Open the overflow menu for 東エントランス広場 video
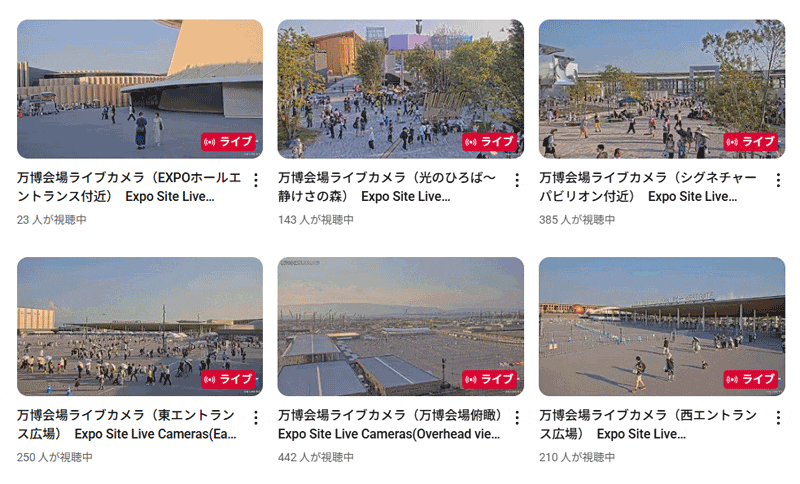Viewport: 800px width, 484px height. pos(255,418)
